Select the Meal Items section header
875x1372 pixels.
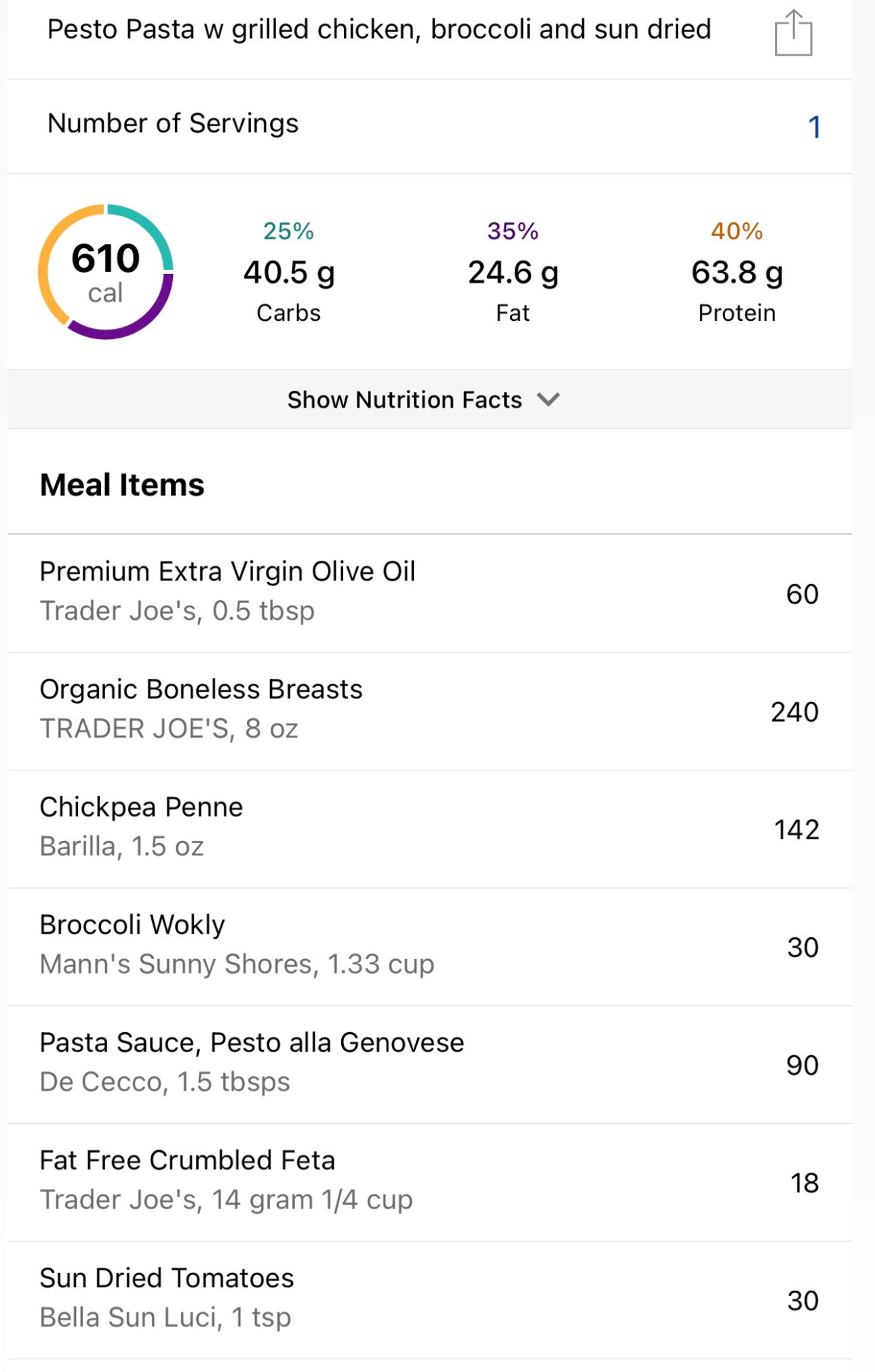[x=121, y=484]
